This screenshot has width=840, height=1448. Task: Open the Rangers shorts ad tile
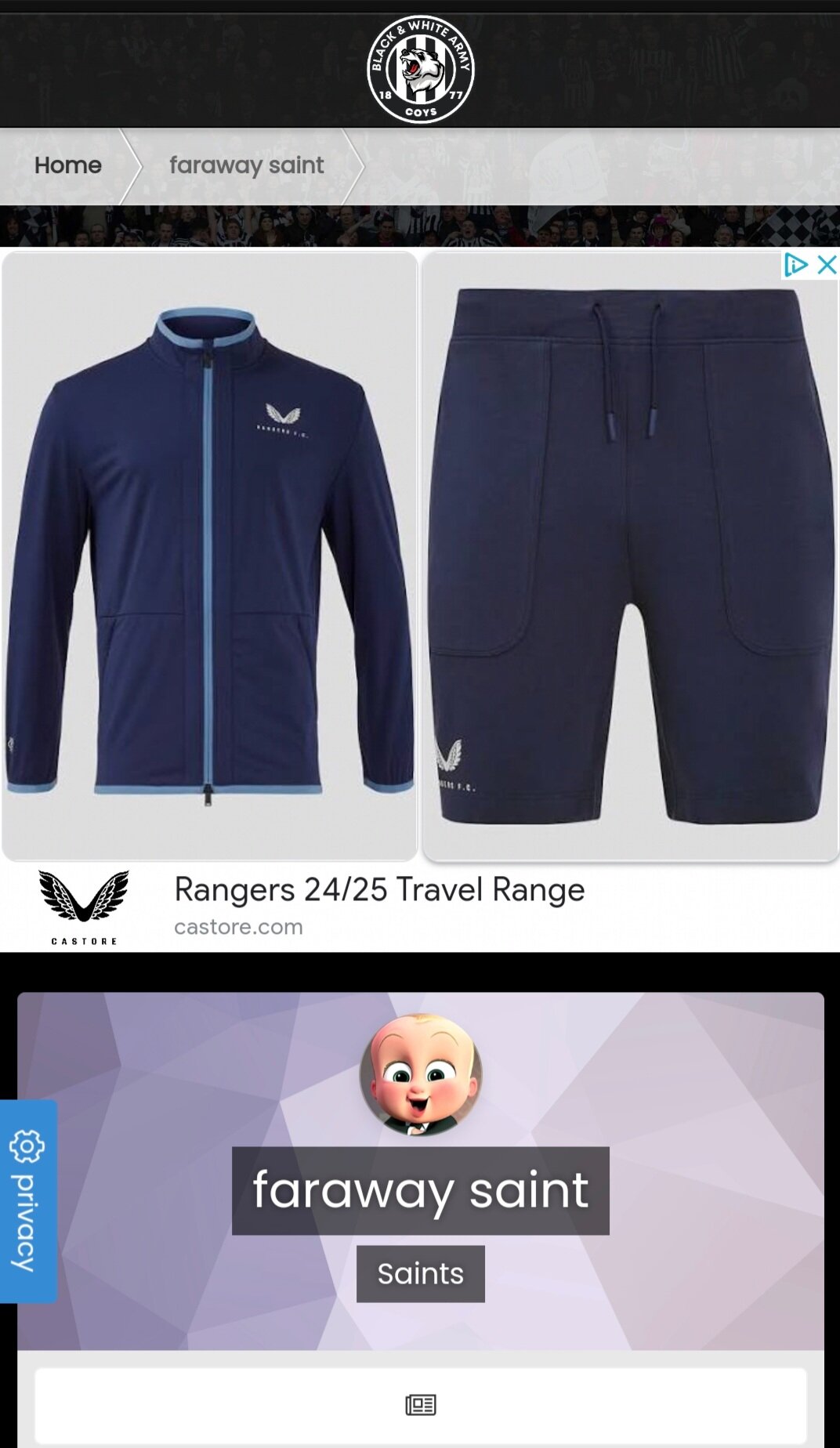click(631, 556)
